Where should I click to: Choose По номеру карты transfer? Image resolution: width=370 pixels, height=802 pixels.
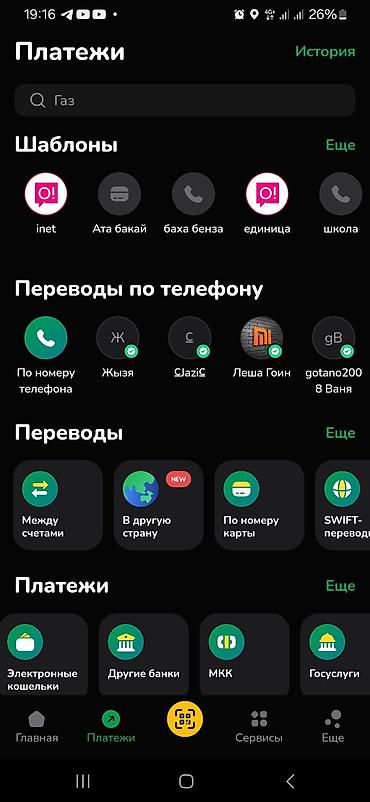[x=259, y=505]
